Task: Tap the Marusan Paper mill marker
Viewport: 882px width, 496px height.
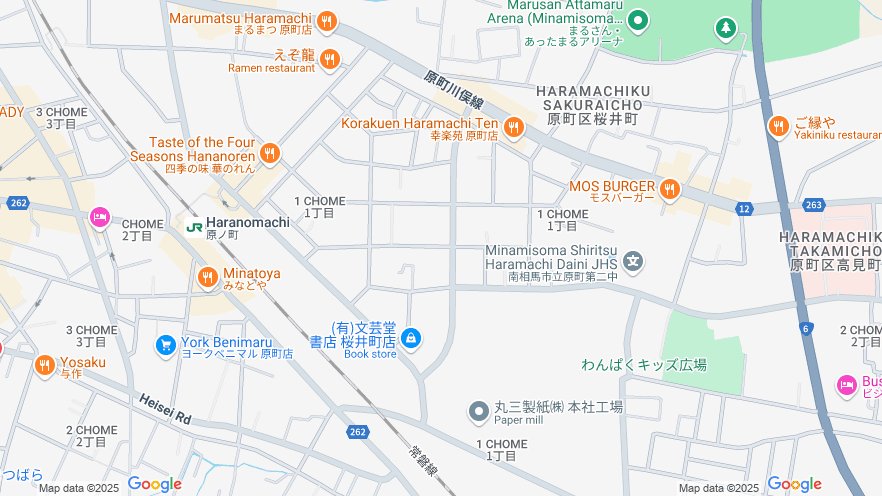Action: click(479, 410)
